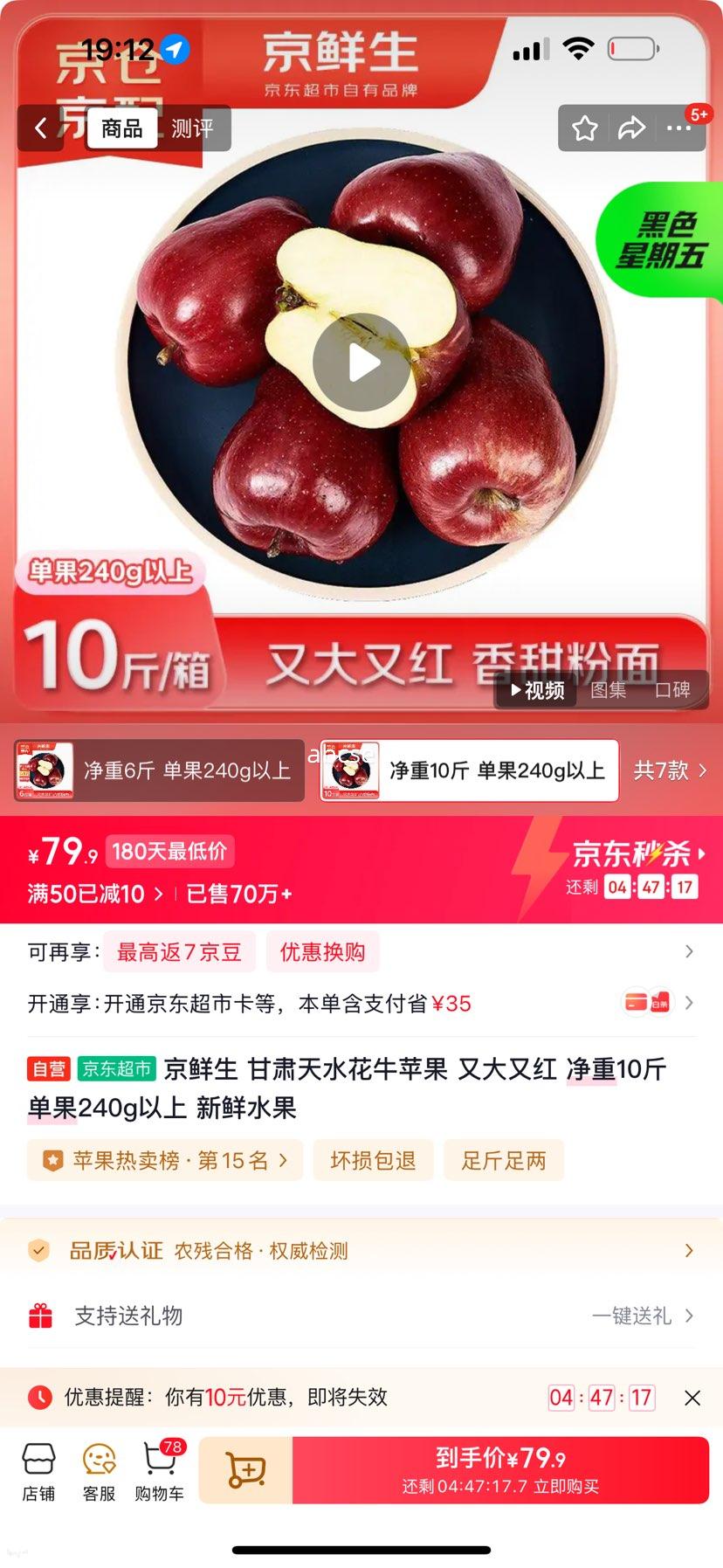723x1568 pixels.
Task: Expand 共7款 to view all variants
Action: tap(672, 770)
